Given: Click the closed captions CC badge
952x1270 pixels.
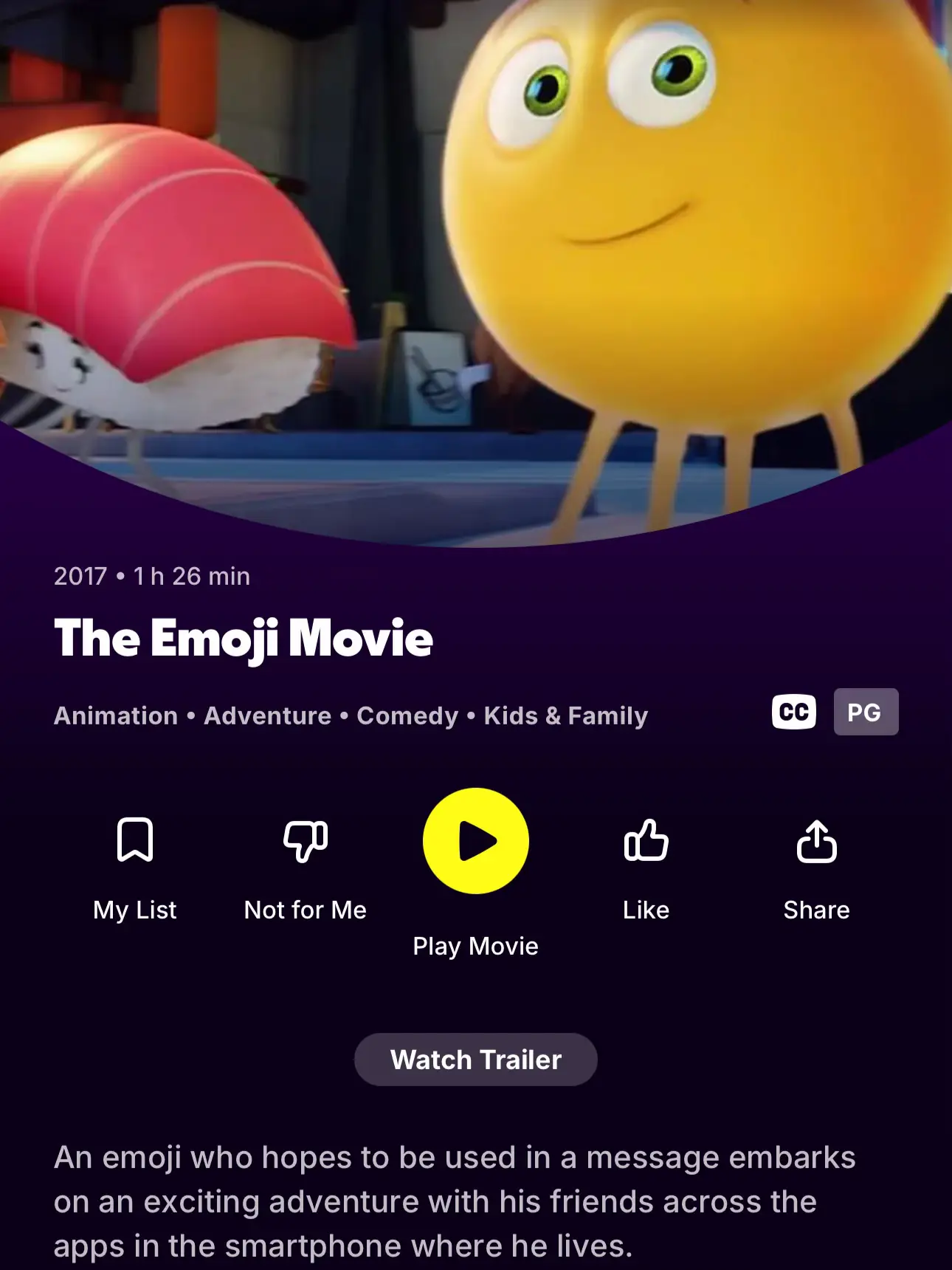Looking at the screenshot, I should click(793, 711).
